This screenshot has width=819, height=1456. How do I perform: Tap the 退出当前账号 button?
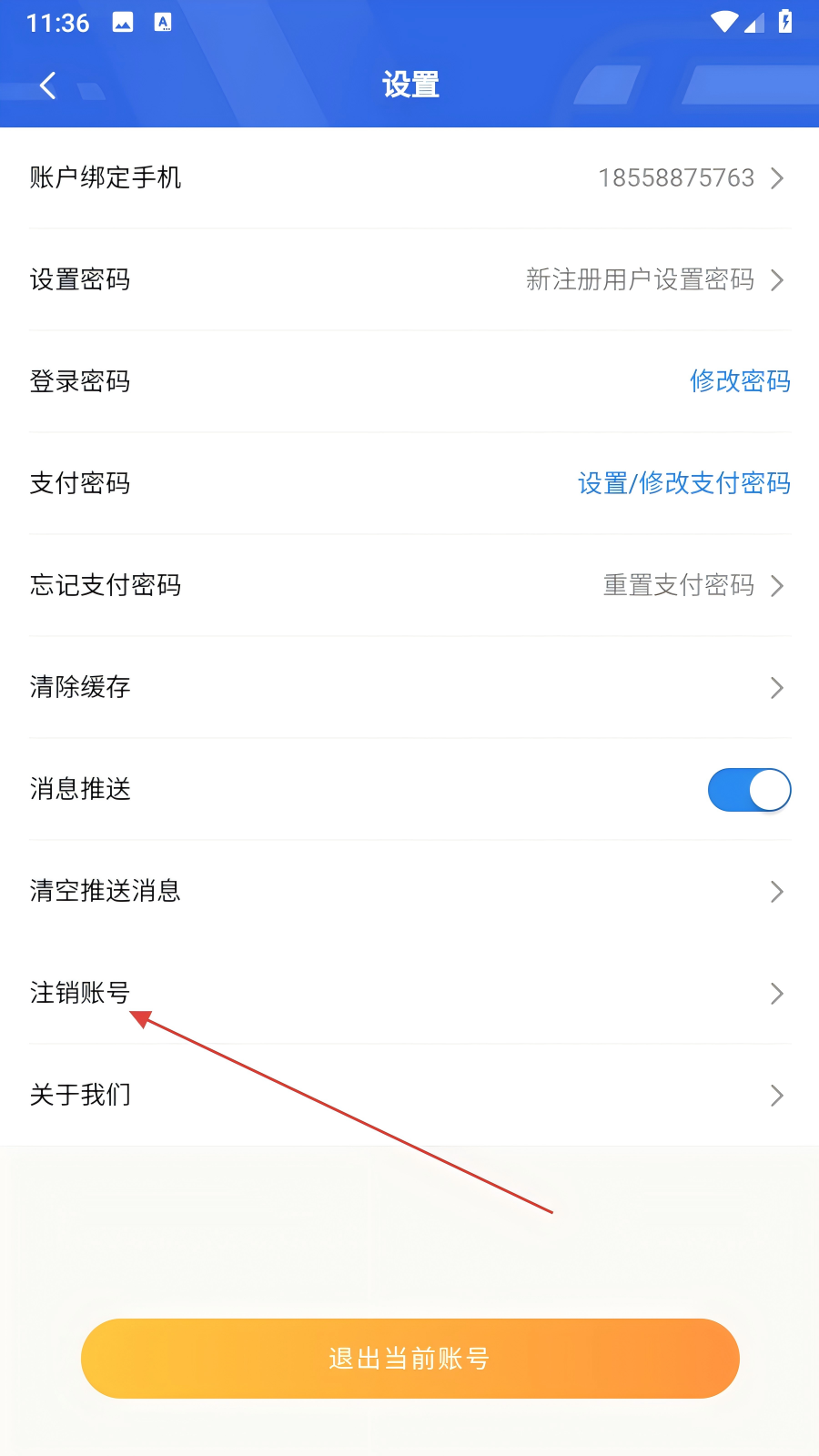click(x=409, y=1359)
